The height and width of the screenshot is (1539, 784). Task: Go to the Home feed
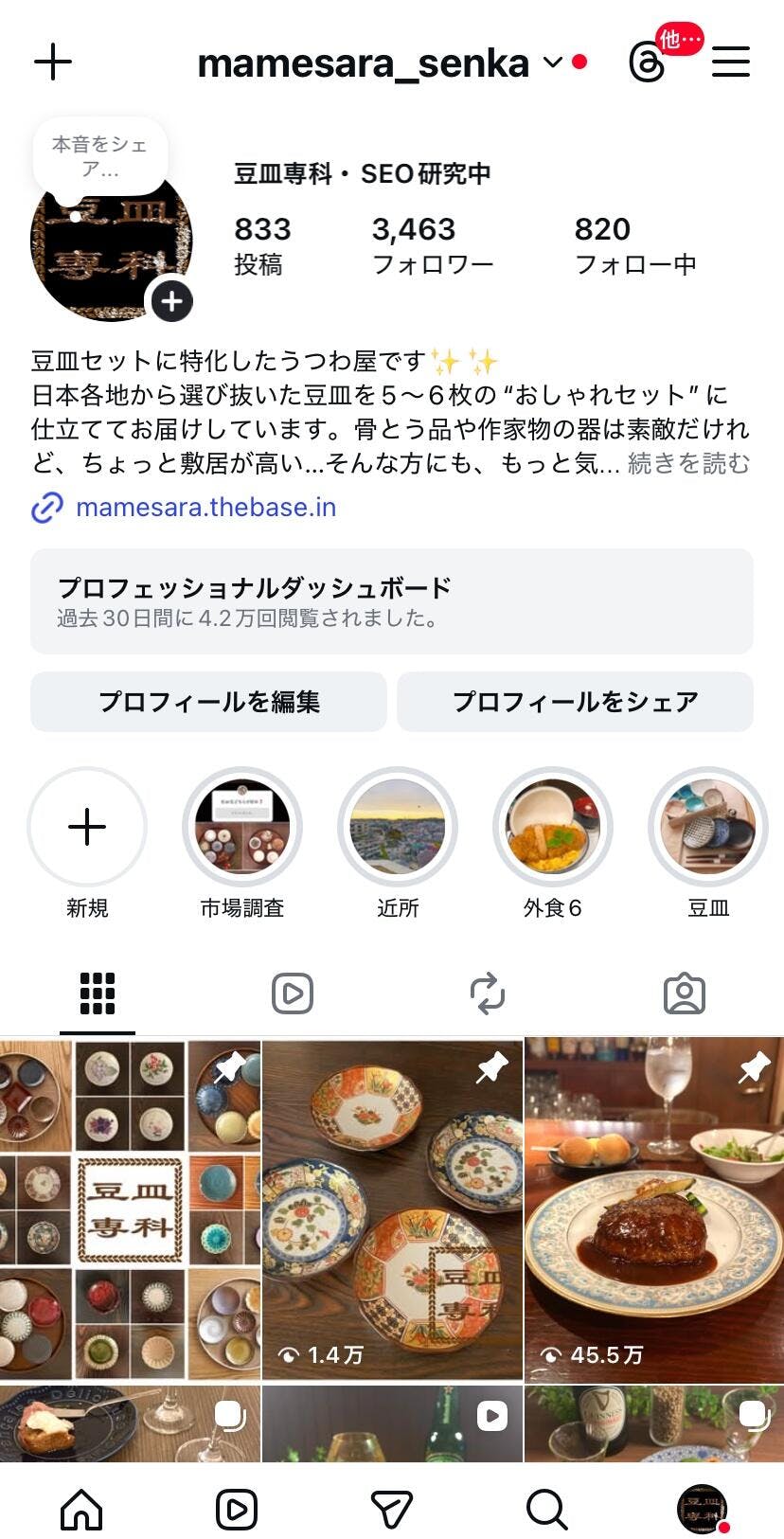pyautogui.click(x=81, y=1510)
